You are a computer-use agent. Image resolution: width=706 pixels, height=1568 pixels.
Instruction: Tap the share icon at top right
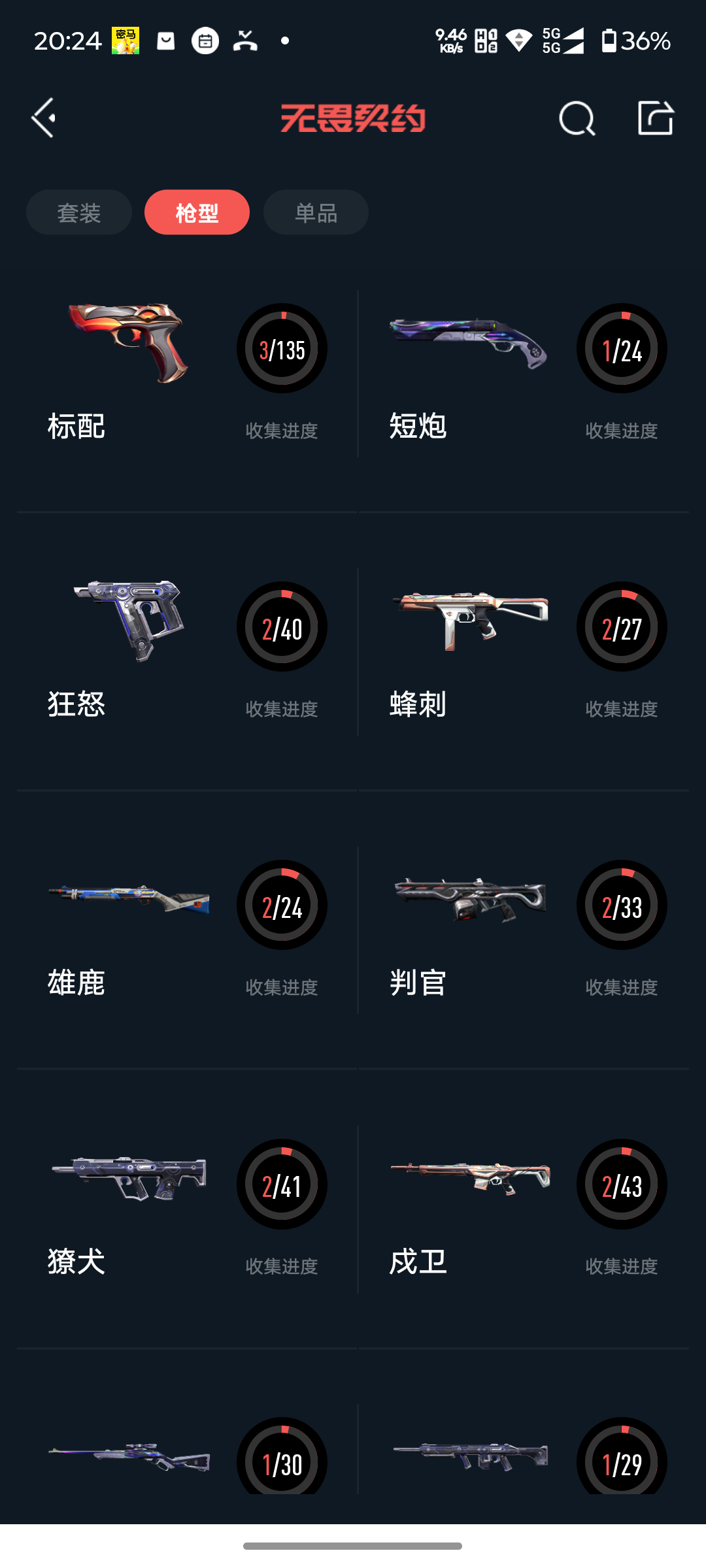656,118
